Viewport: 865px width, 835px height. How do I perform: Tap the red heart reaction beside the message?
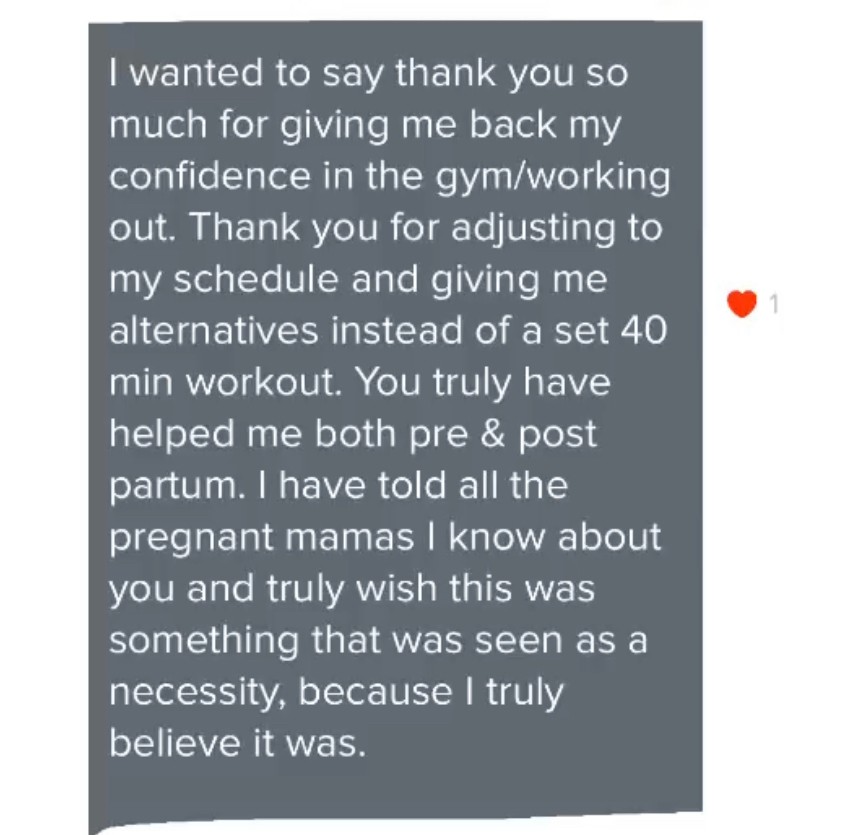tap(741, 305)
